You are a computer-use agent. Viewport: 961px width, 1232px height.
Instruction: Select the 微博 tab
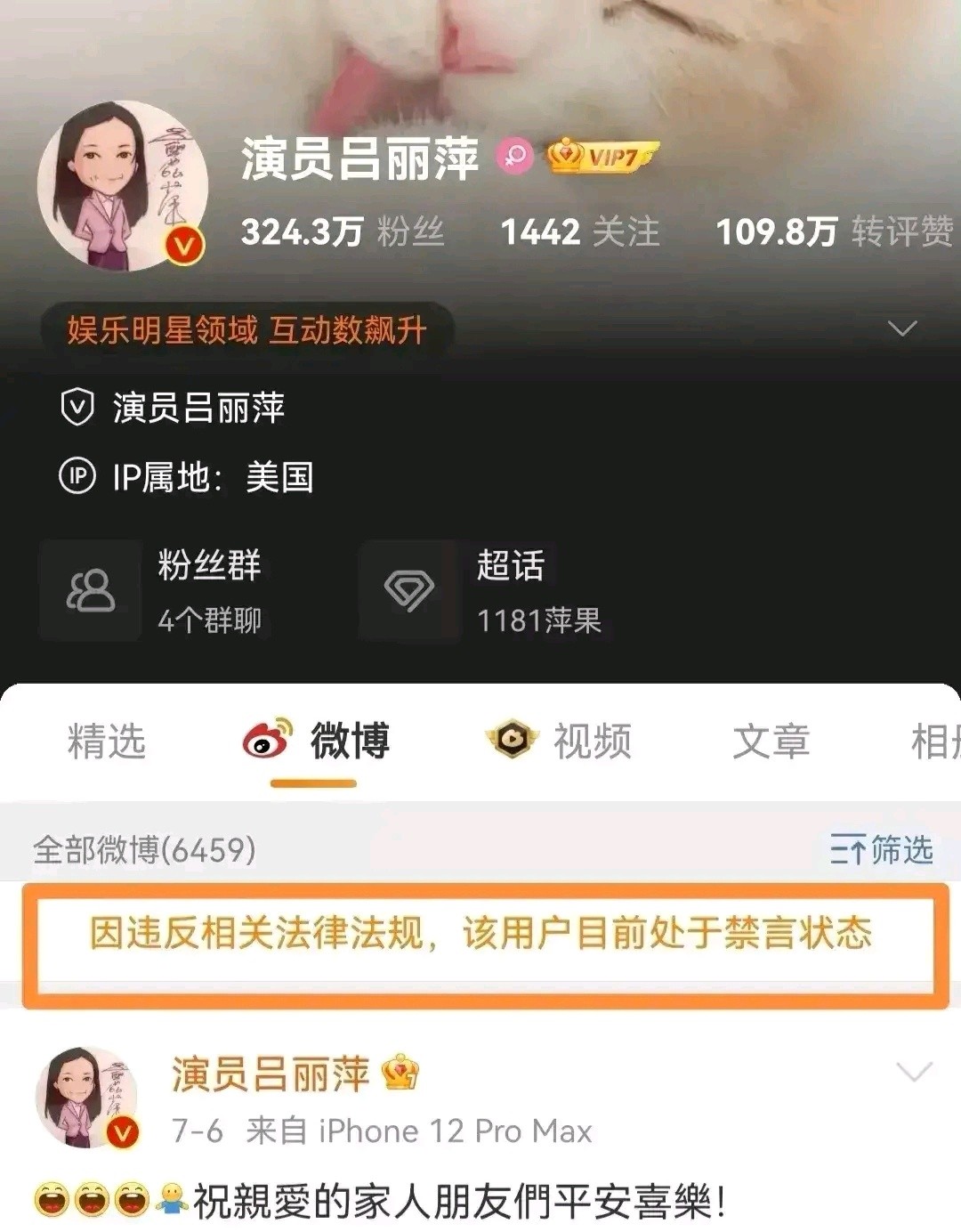tap(317, 742)
